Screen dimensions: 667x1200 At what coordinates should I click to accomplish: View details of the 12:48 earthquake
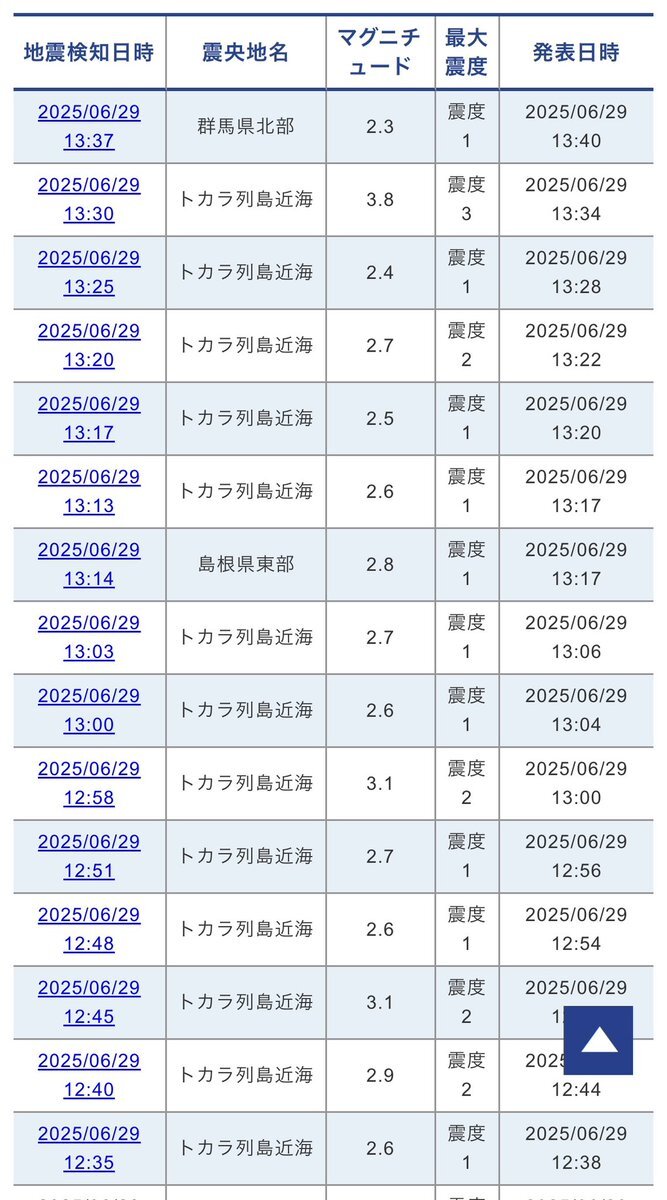coord(89,929)
